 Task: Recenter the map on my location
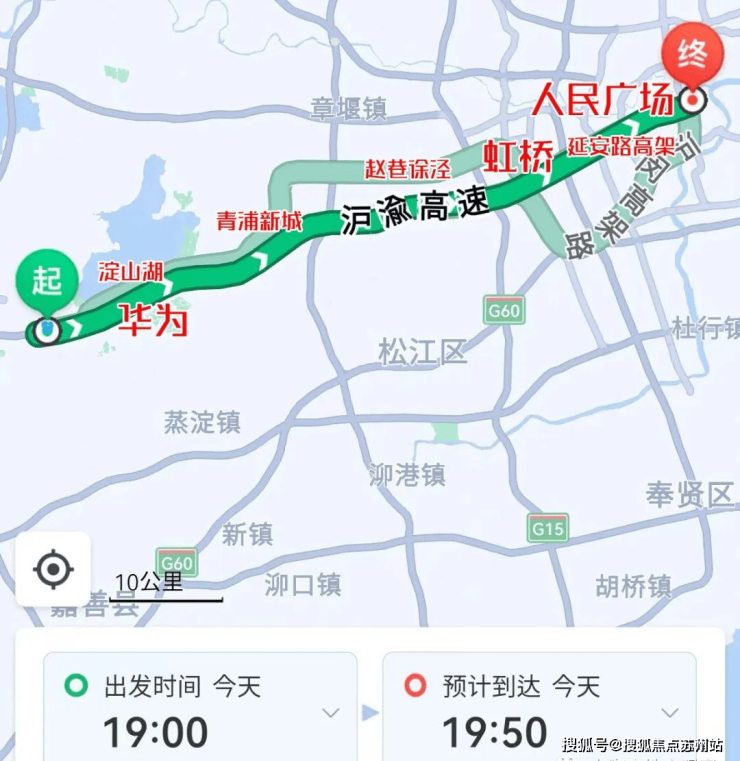[x=53, y=569]
